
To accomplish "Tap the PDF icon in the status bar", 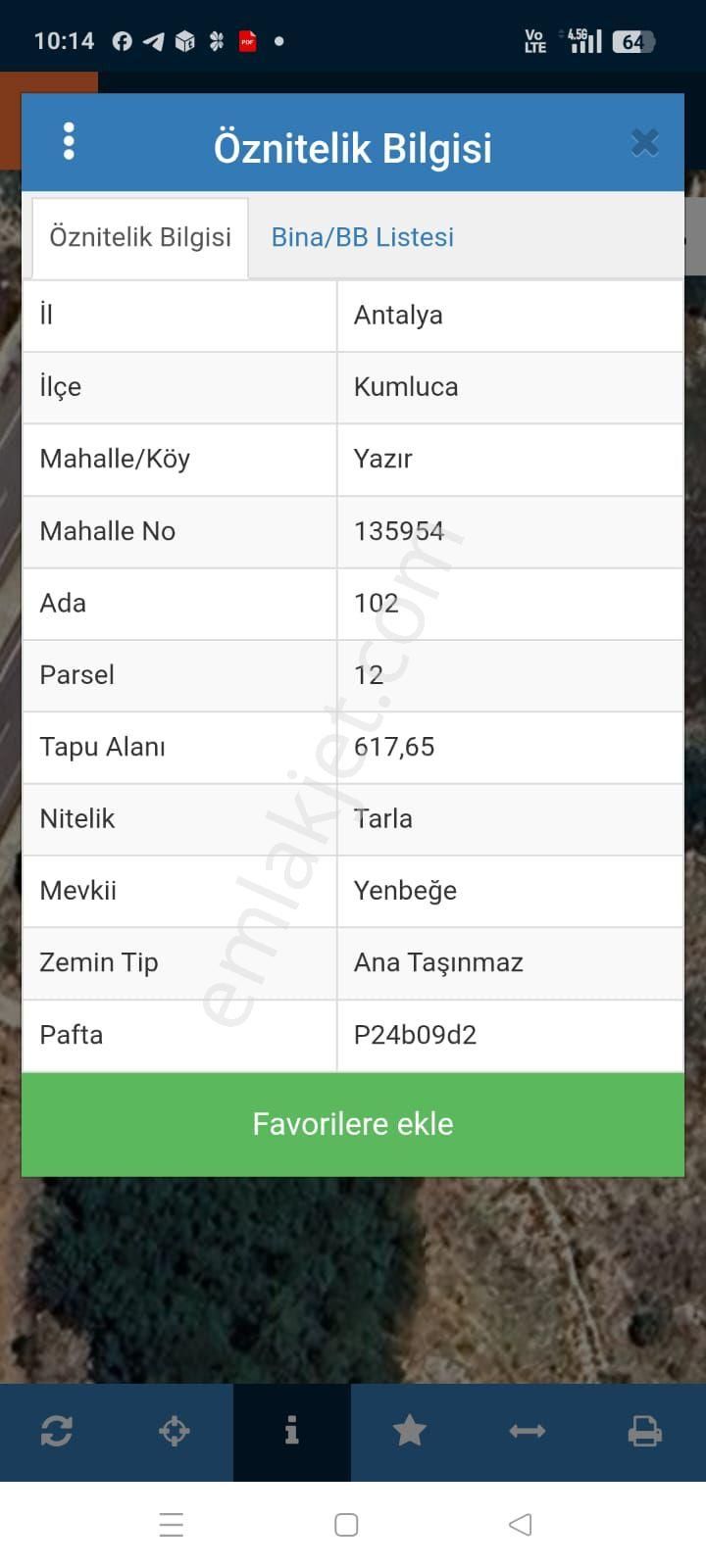I will point(248,41).
